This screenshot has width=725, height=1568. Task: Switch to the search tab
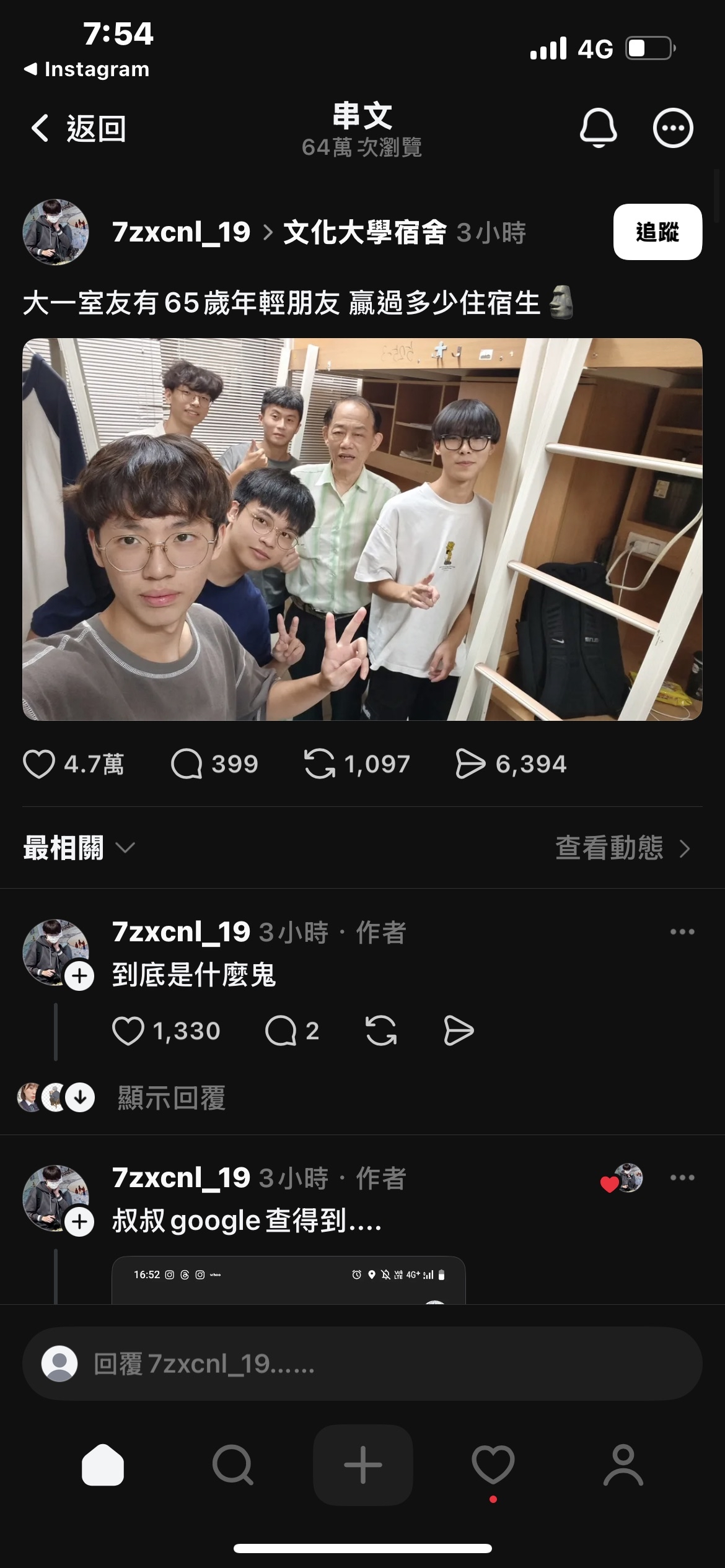point(232,1465)
